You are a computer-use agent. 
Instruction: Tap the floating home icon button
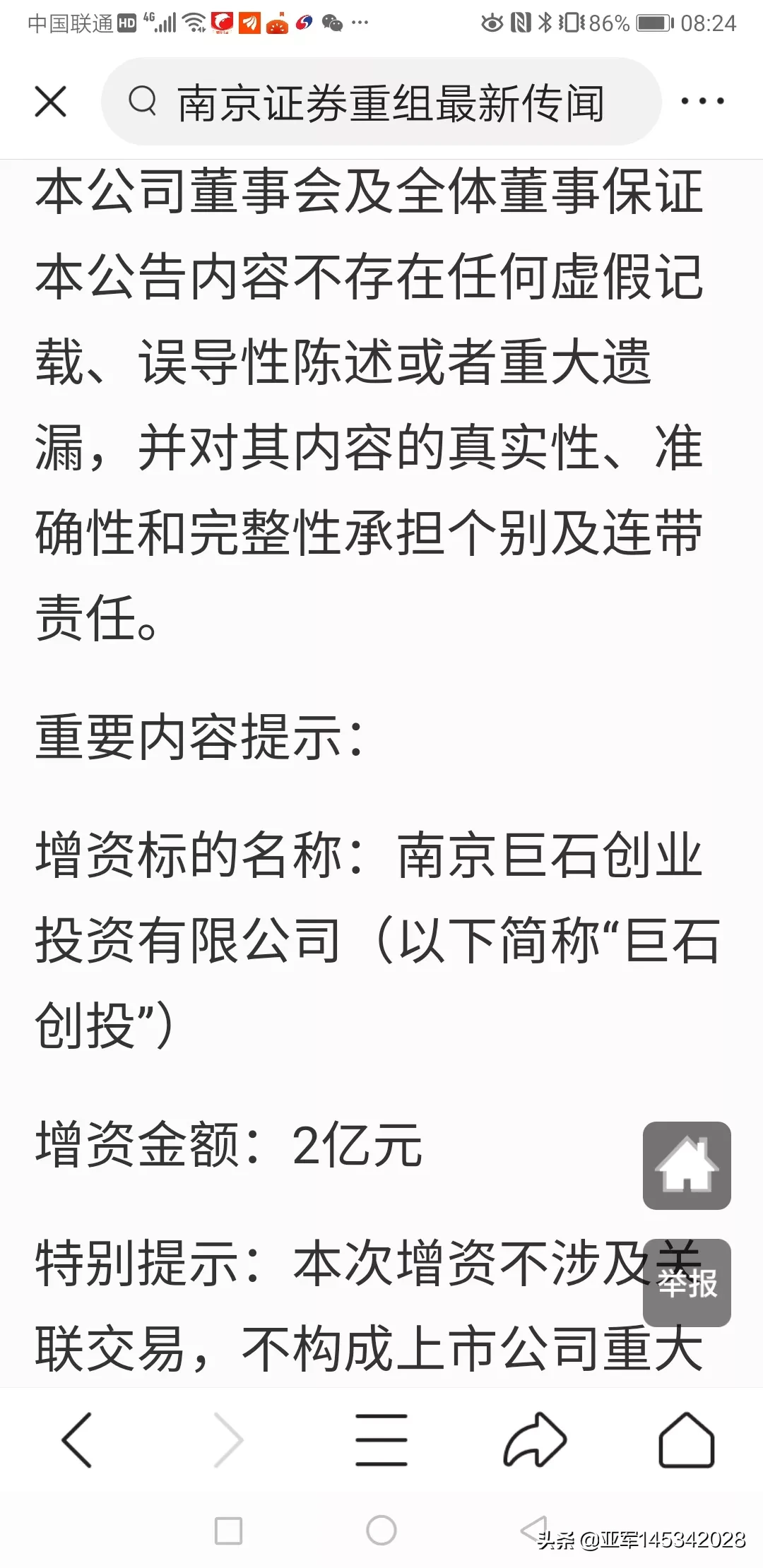click(x=687, y=1165)
